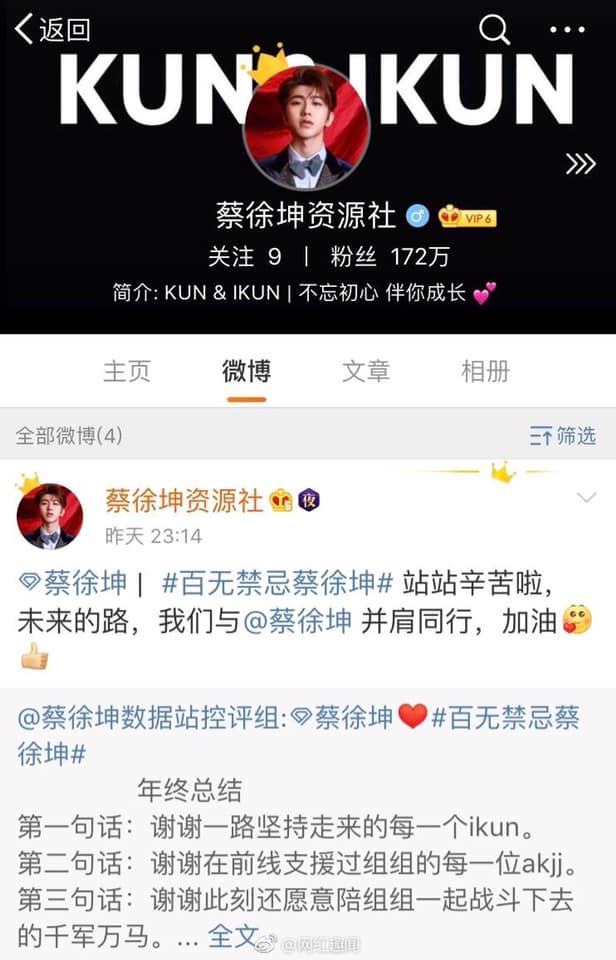Switch to the 文章 tab

click(366, 372)
